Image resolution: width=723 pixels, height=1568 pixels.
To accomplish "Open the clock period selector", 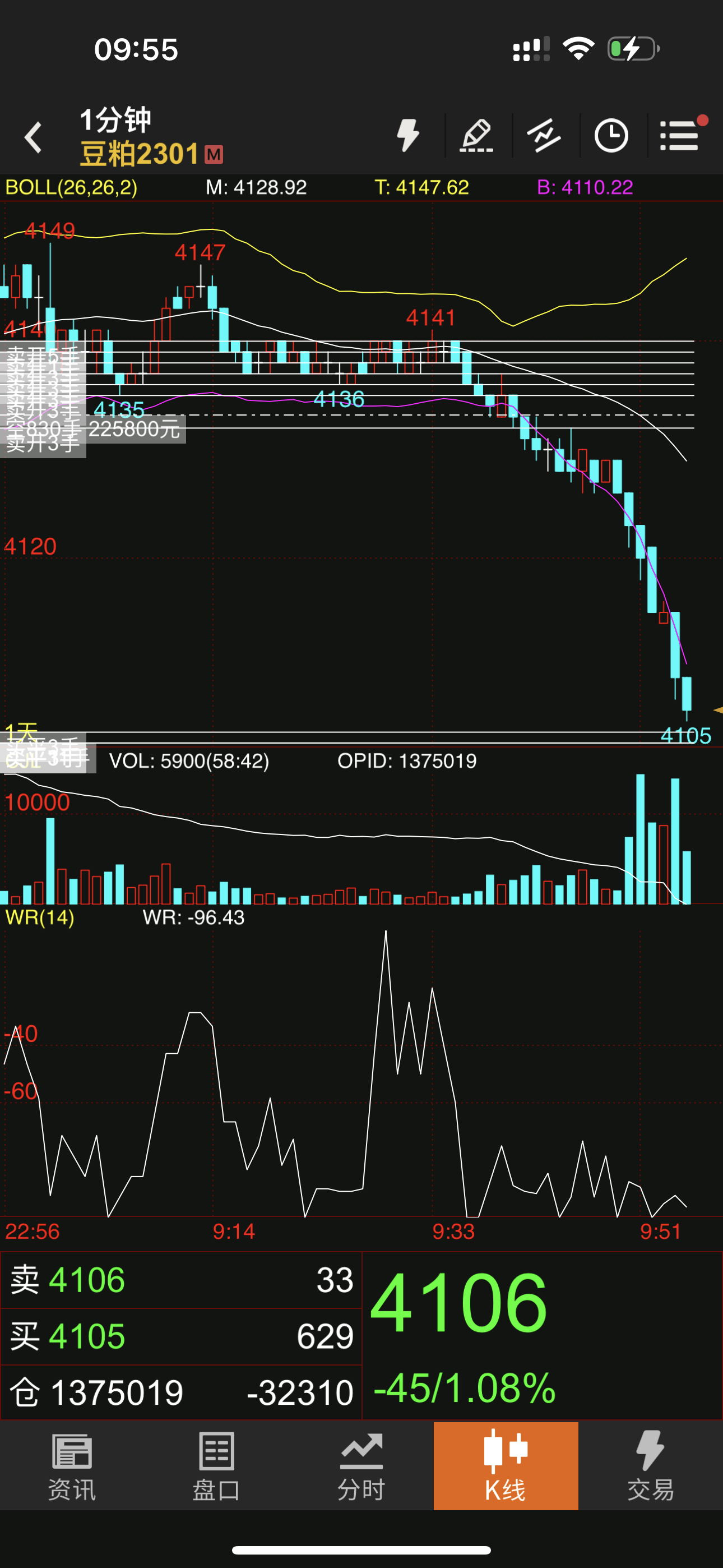I will coord(611,135).
